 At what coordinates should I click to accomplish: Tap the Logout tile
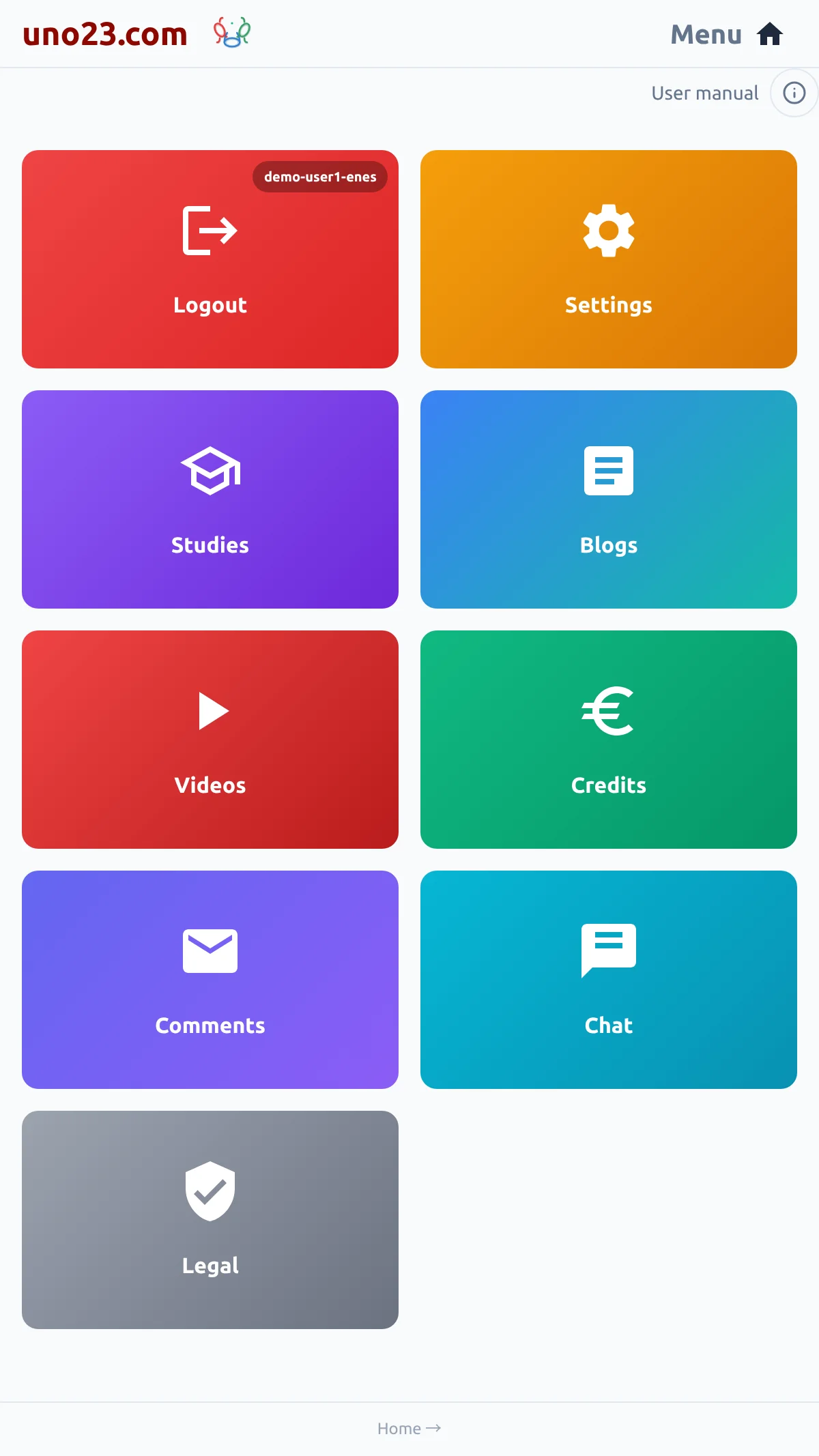pyautogui.click(x=210, y=259)
